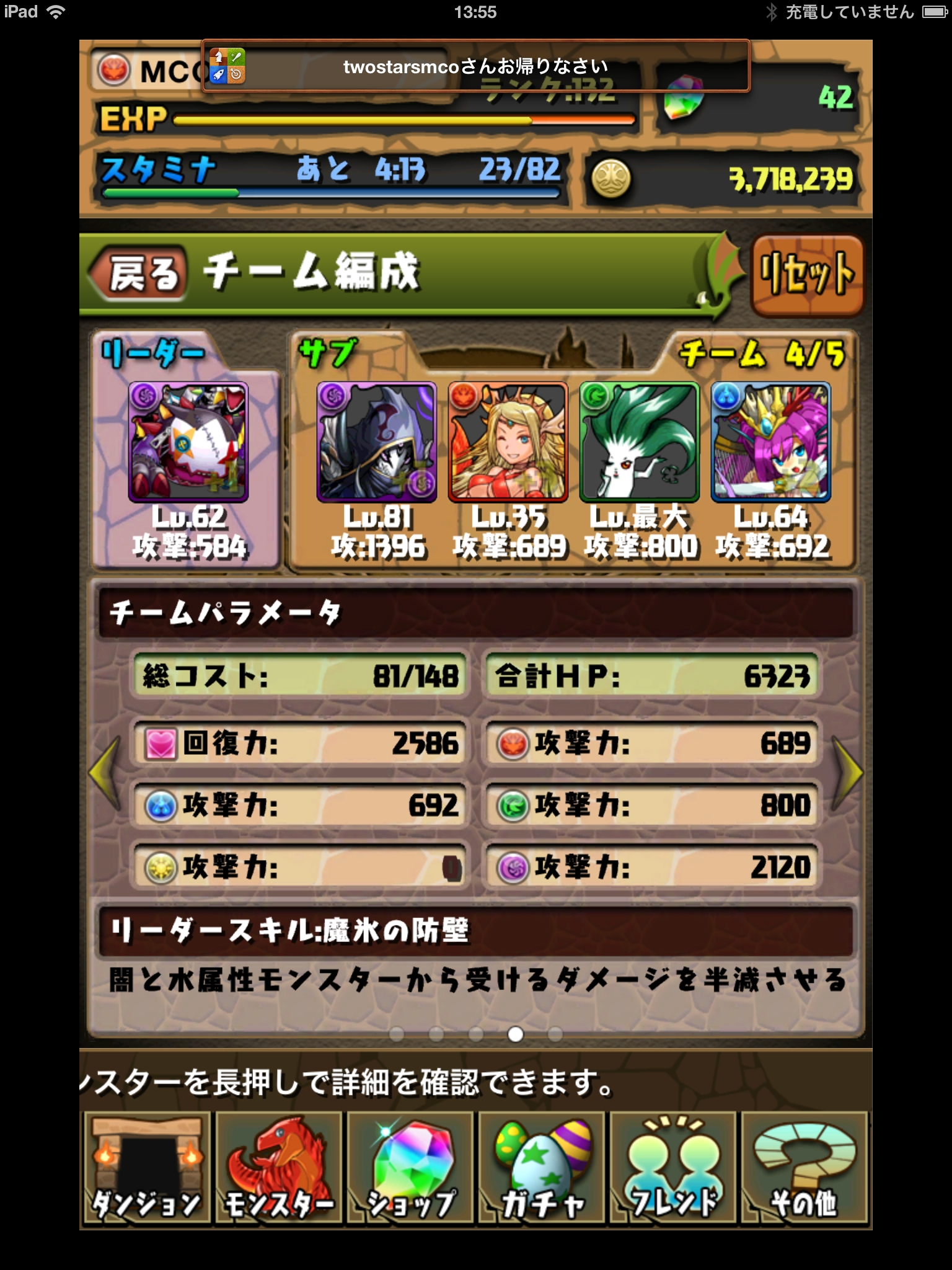
Task: Select the leader monster Lv.62
Action: tap(188, 442)
